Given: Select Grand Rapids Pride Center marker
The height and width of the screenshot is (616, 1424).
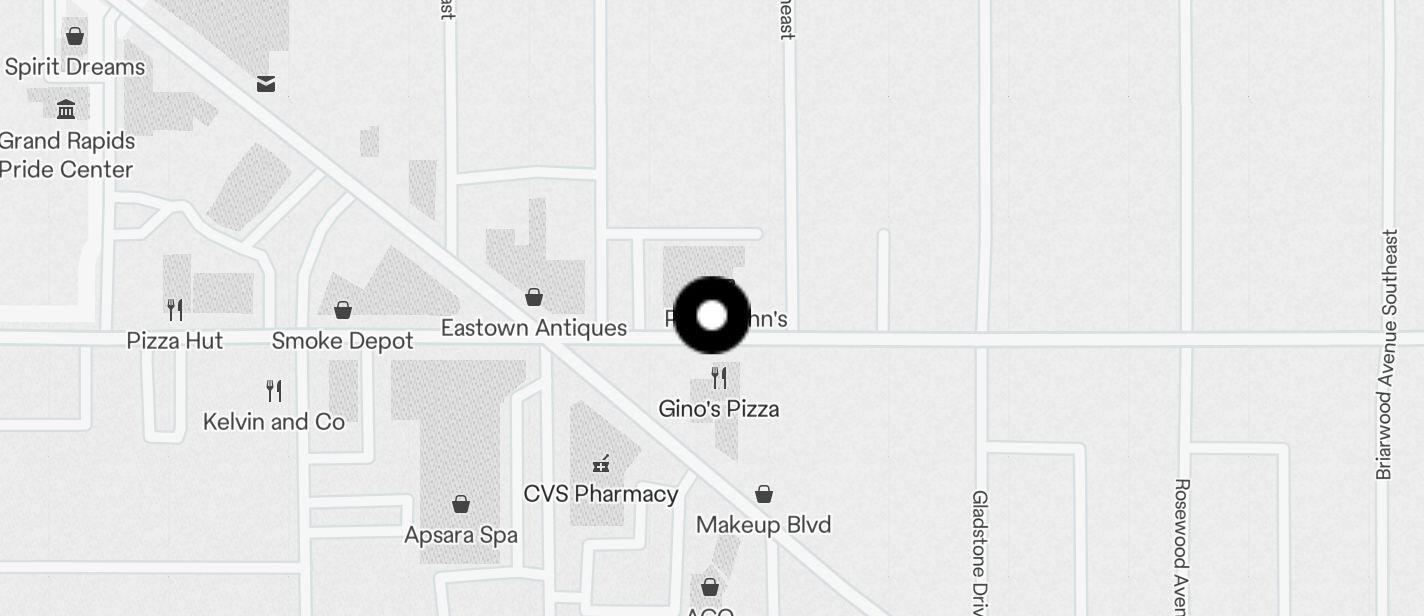Looking at the screenshot, I should tap(66, 110).
